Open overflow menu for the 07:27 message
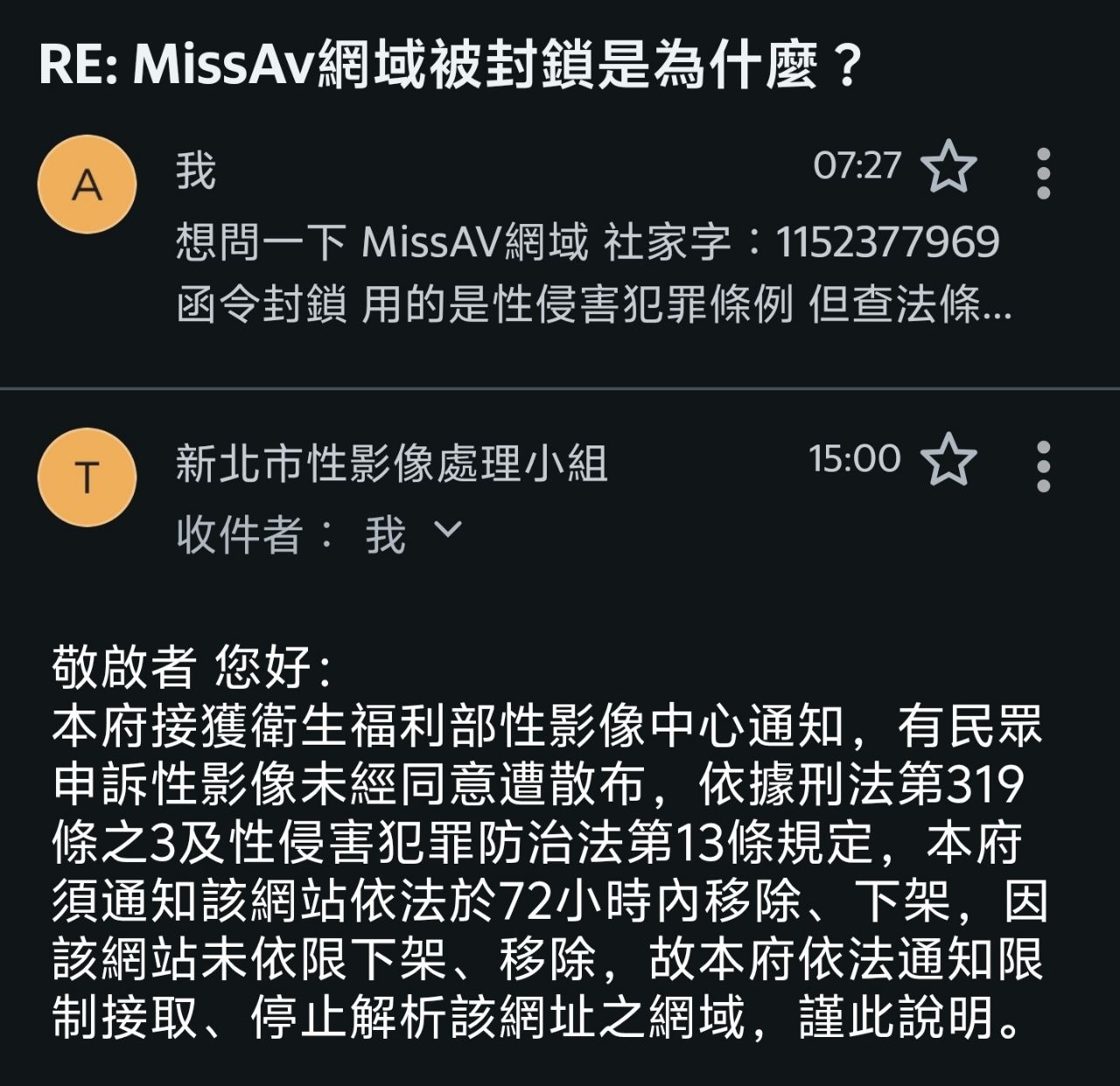 click(1042, 173)
